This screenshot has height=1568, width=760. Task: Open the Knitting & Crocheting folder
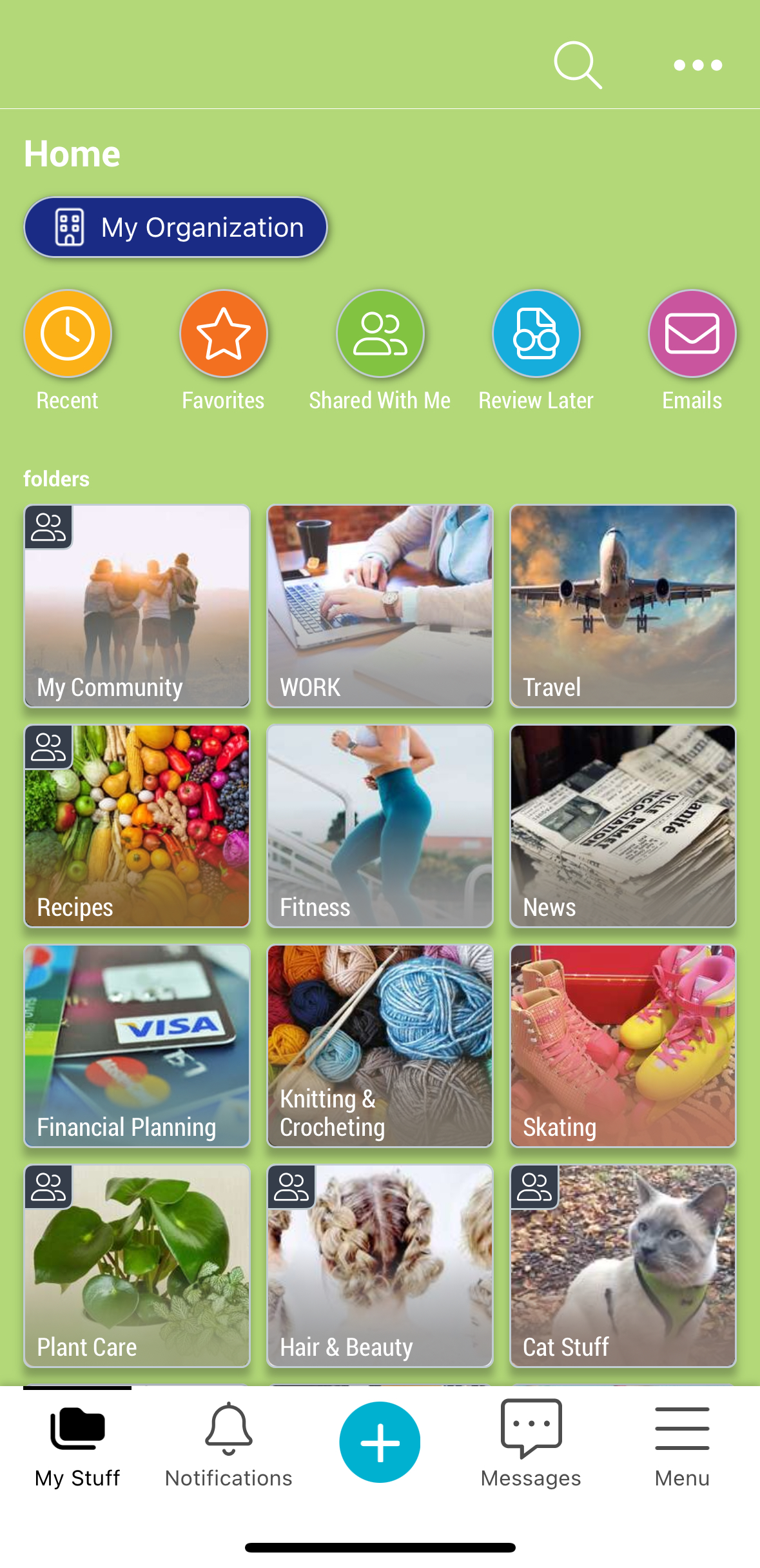(380, 1046)
